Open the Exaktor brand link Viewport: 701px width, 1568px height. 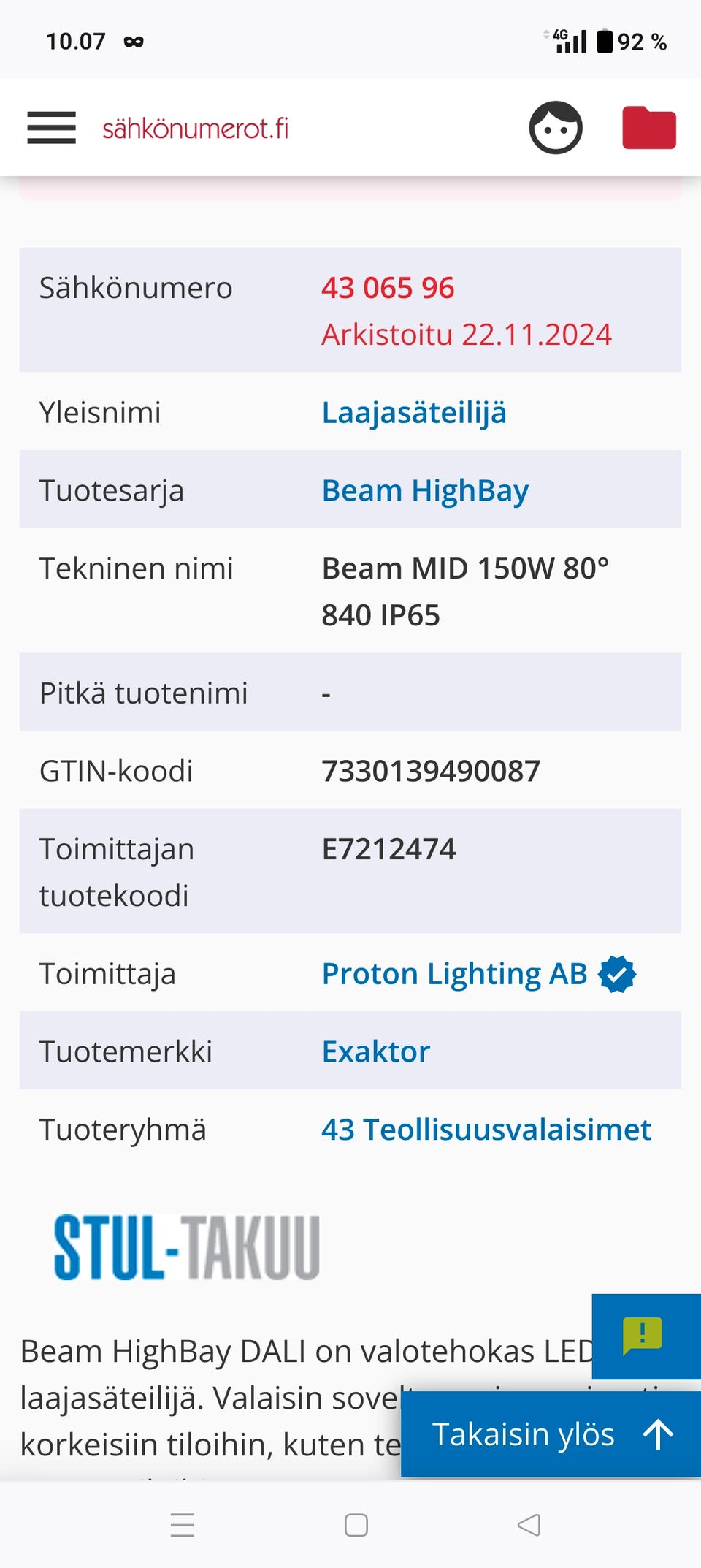pyautogui.click(x=376, y=1051)
